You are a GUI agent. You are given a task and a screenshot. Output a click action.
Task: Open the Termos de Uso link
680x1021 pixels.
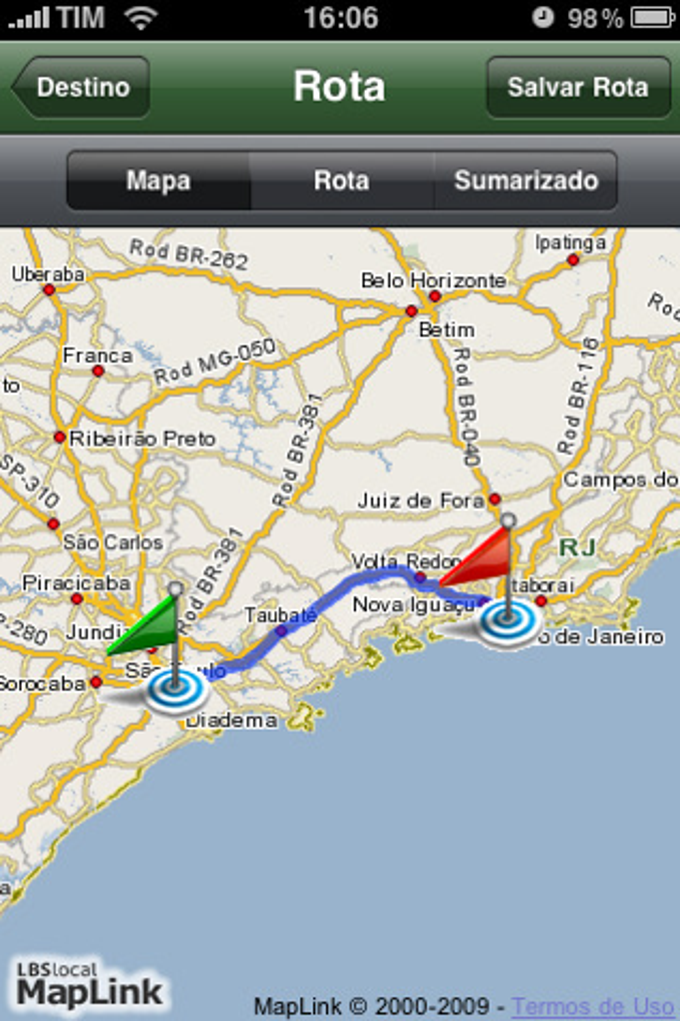click(x=592, y=1005)
